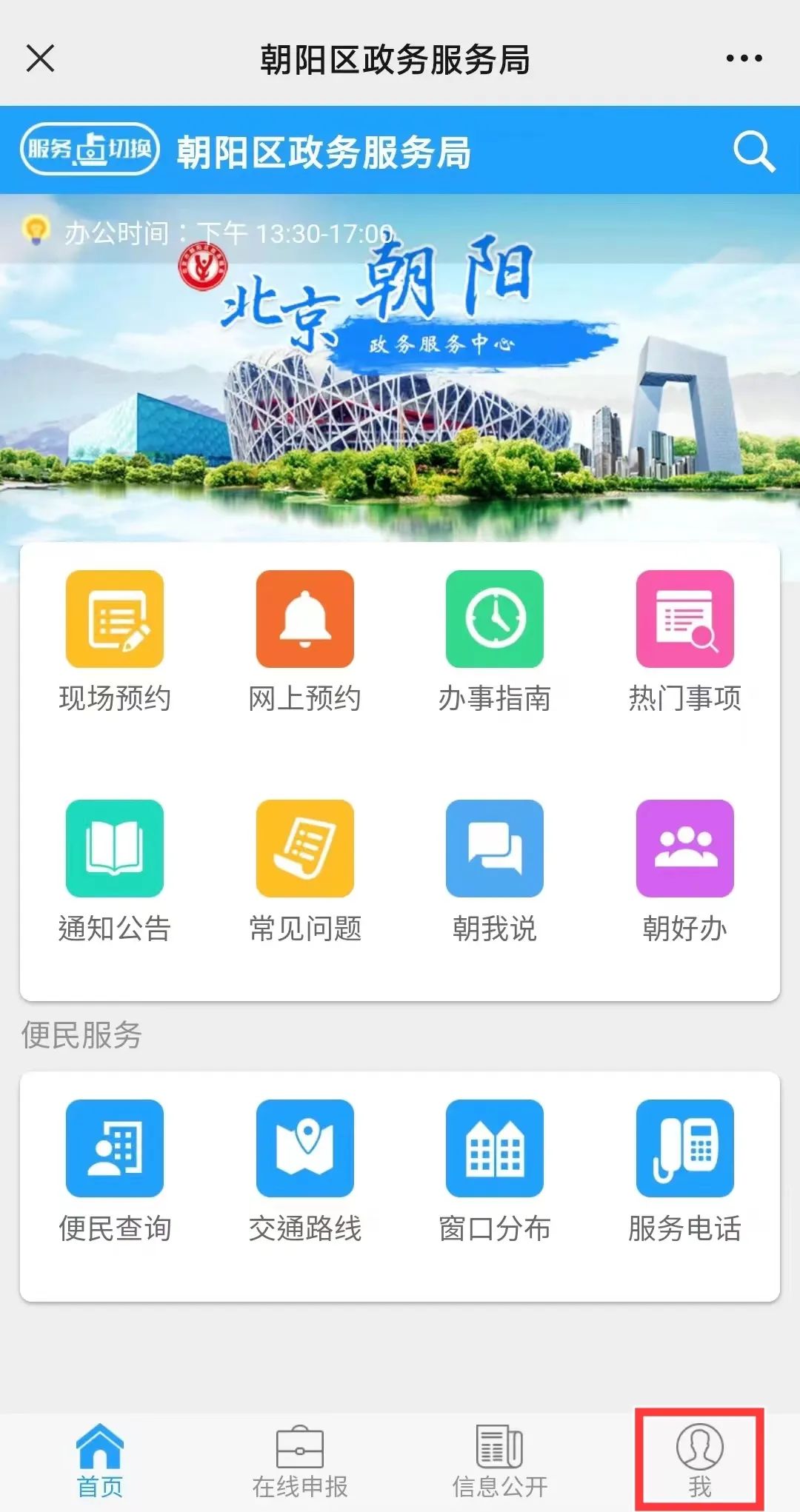Open 窗口分布 window layout
This screenshot has width=800, height=1512.
pos(494,1170)
